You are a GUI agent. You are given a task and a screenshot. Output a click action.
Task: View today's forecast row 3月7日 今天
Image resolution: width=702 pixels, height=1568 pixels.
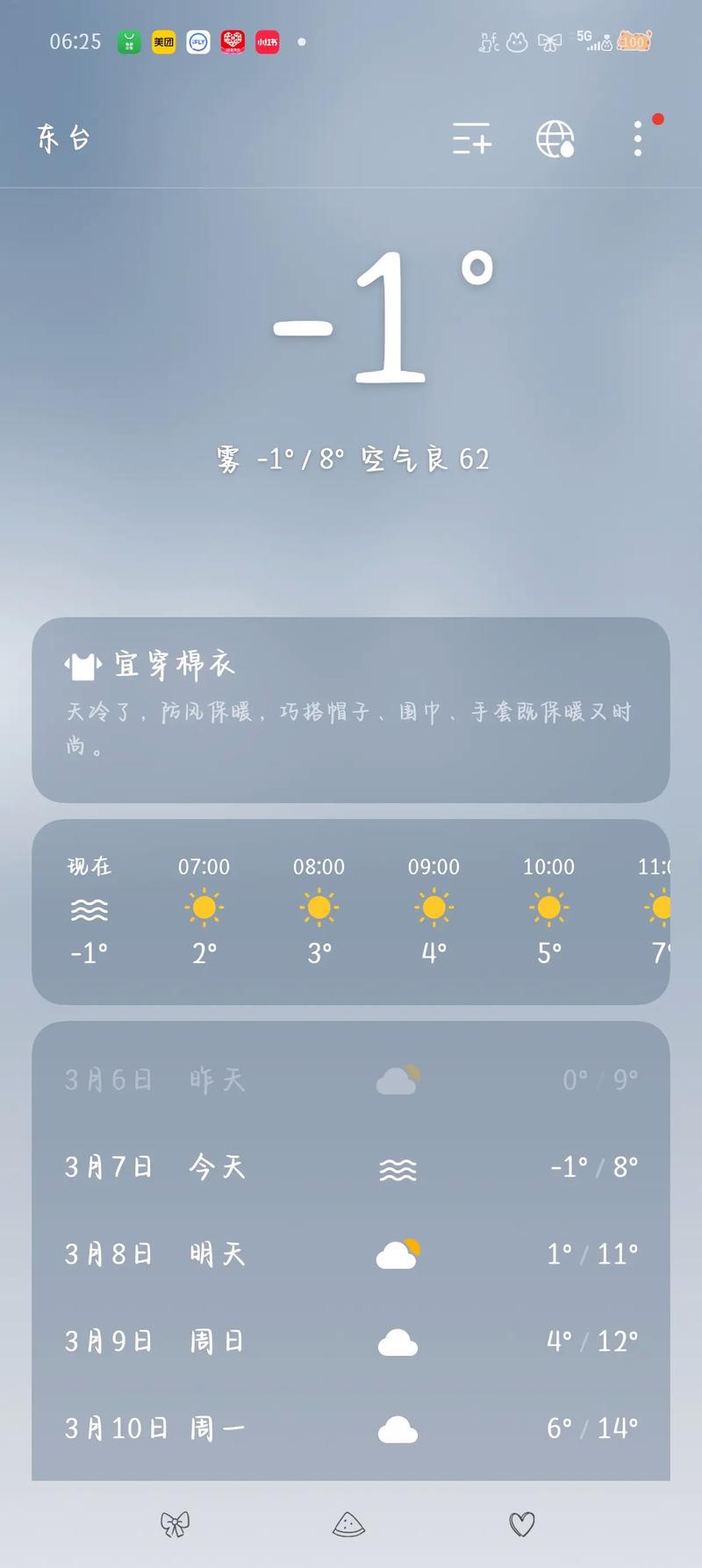[x=351, y=1167]
